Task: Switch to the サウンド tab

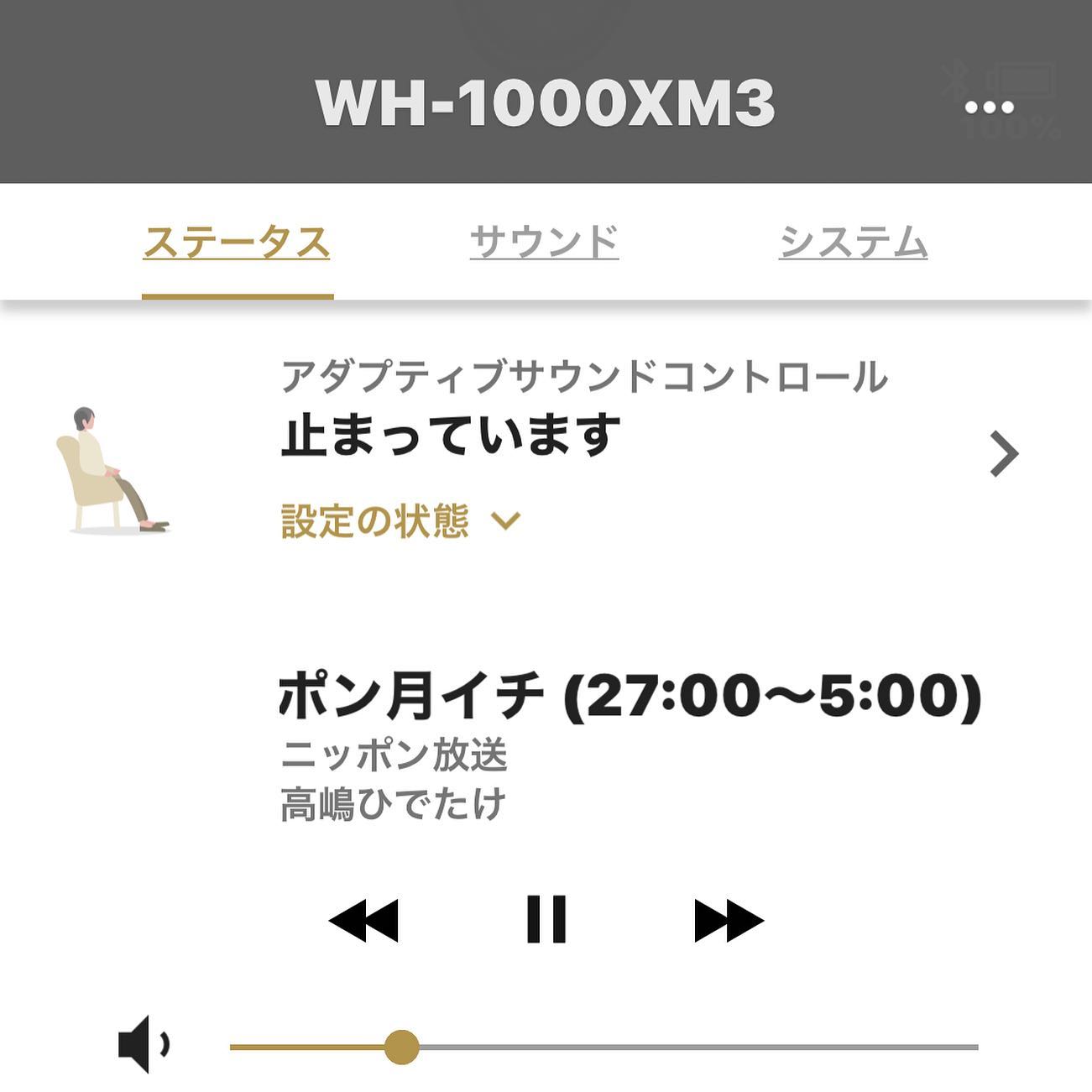Action: point(544,243)
